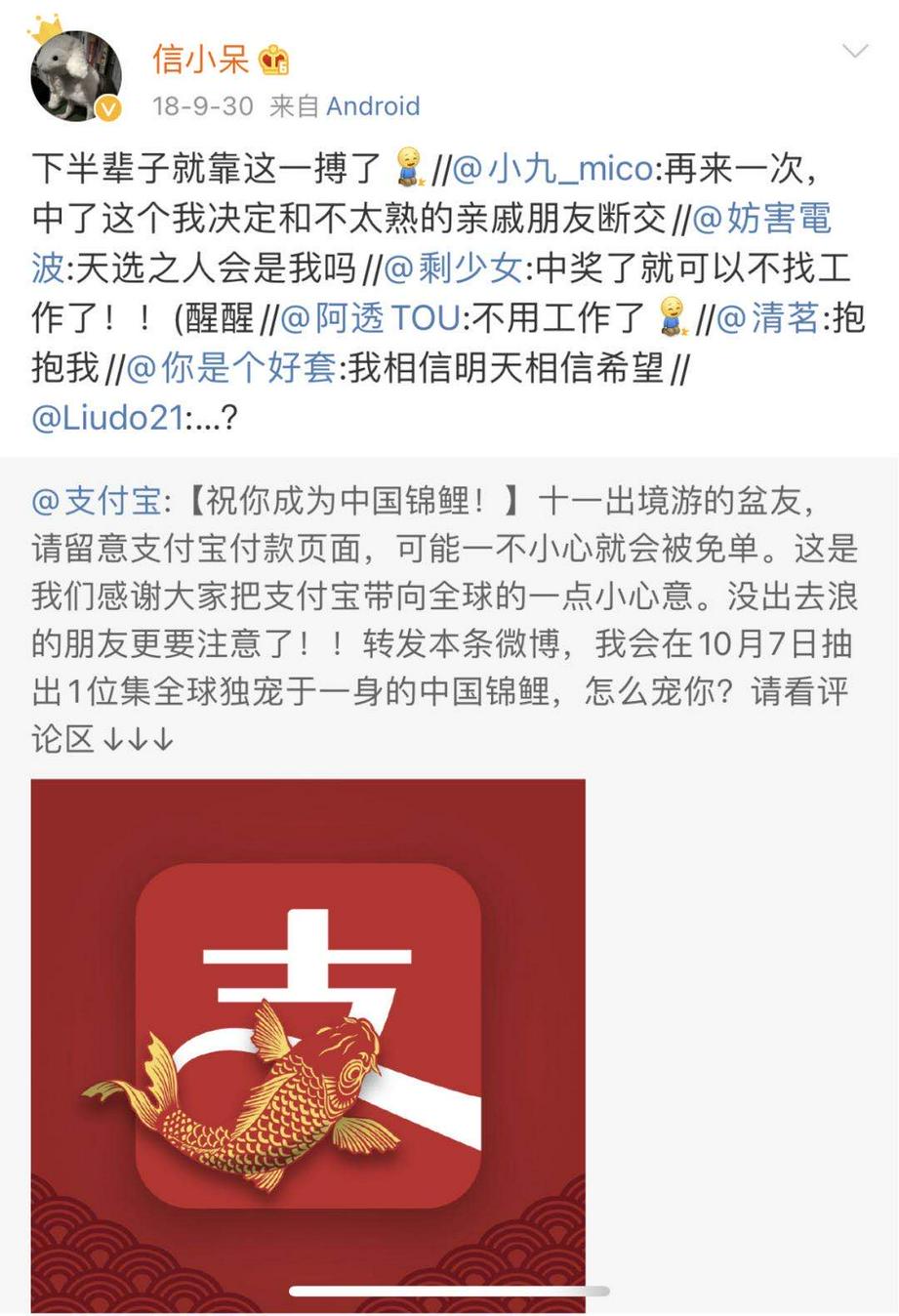The height and width of the screenshot is (1316, 899).
Task: View the red koi Alipay image
Action: point(307,1045)
